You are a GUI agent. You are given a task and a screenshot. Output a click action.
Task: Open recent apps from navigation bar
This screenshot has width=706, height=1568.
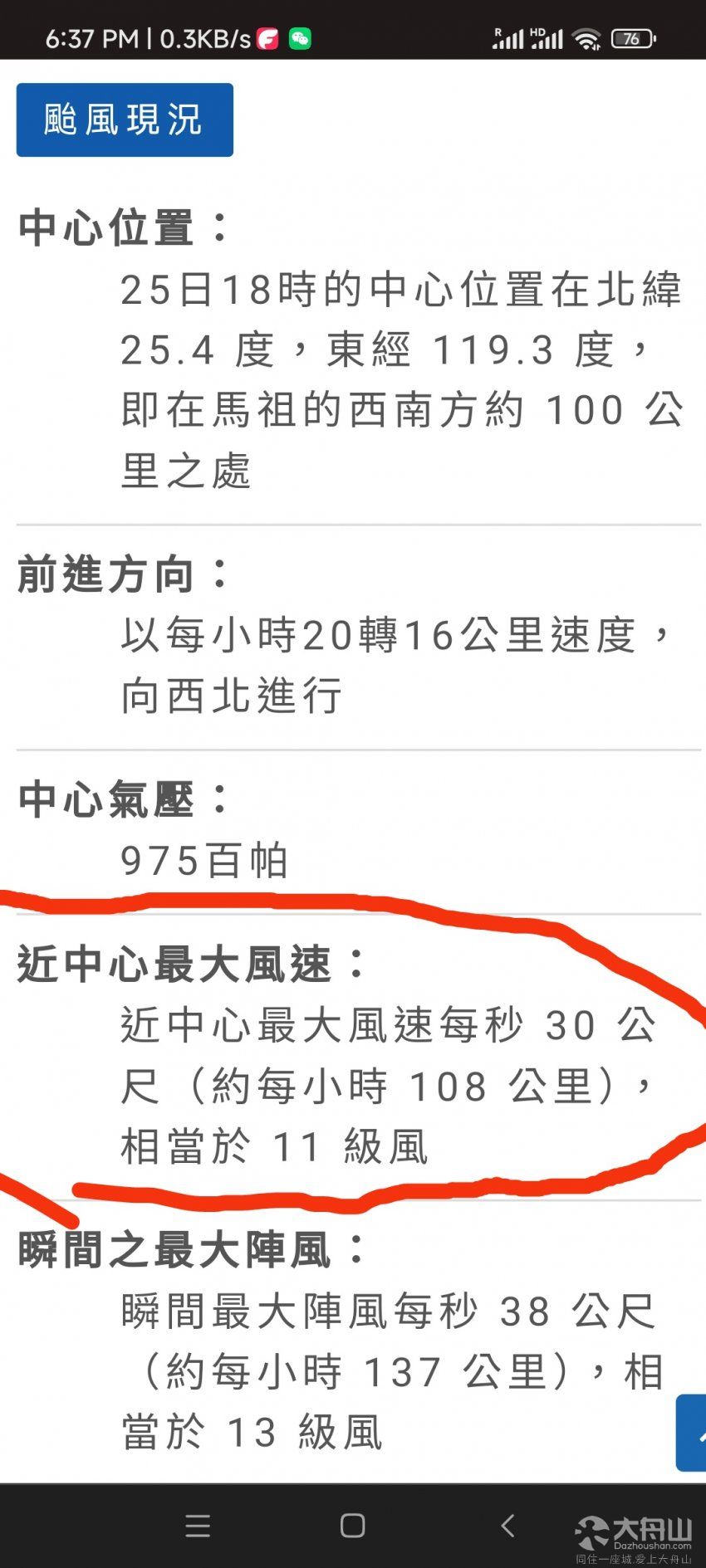(198, 1526)
